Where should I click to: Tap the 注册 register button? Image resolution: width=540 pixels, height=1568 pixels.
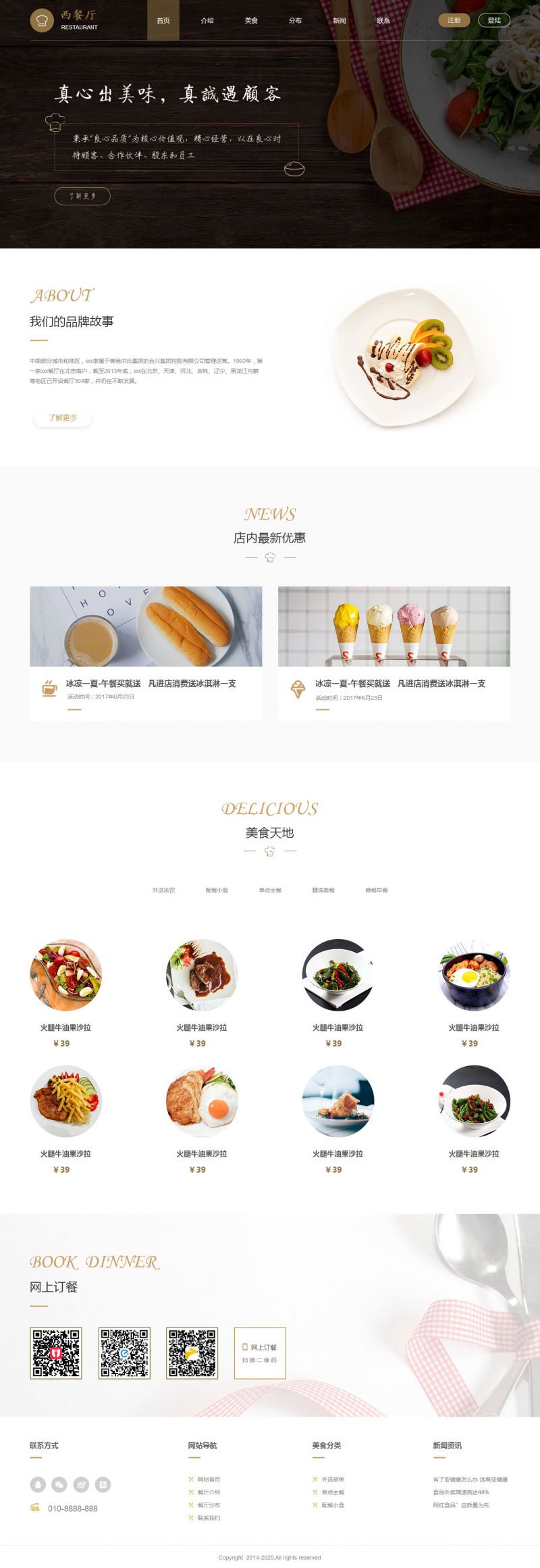tap(454, 20)
